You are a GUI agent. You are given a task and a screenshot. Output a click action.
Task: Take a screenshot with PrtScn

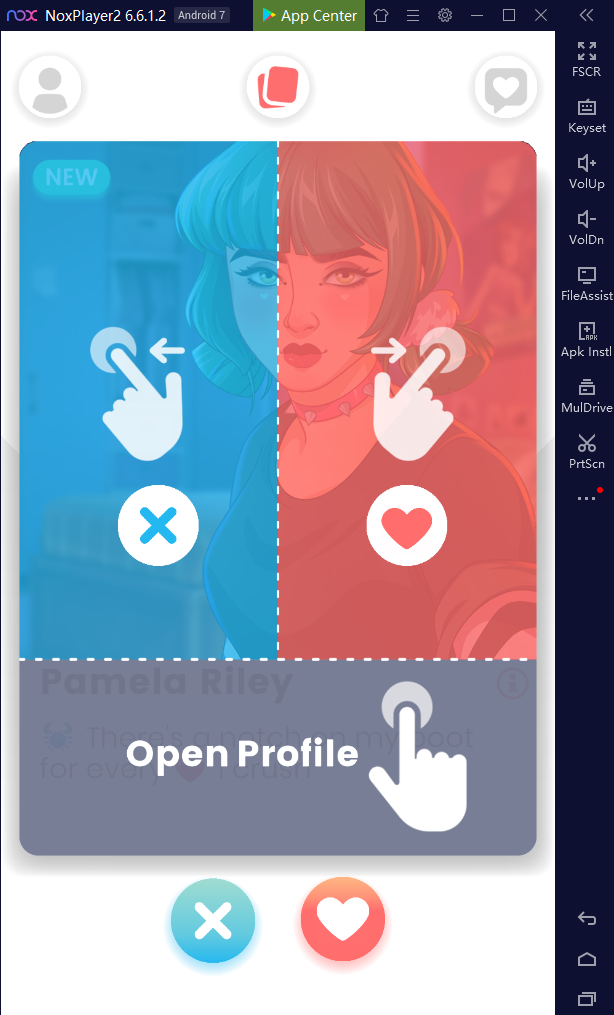pos(587,452)
